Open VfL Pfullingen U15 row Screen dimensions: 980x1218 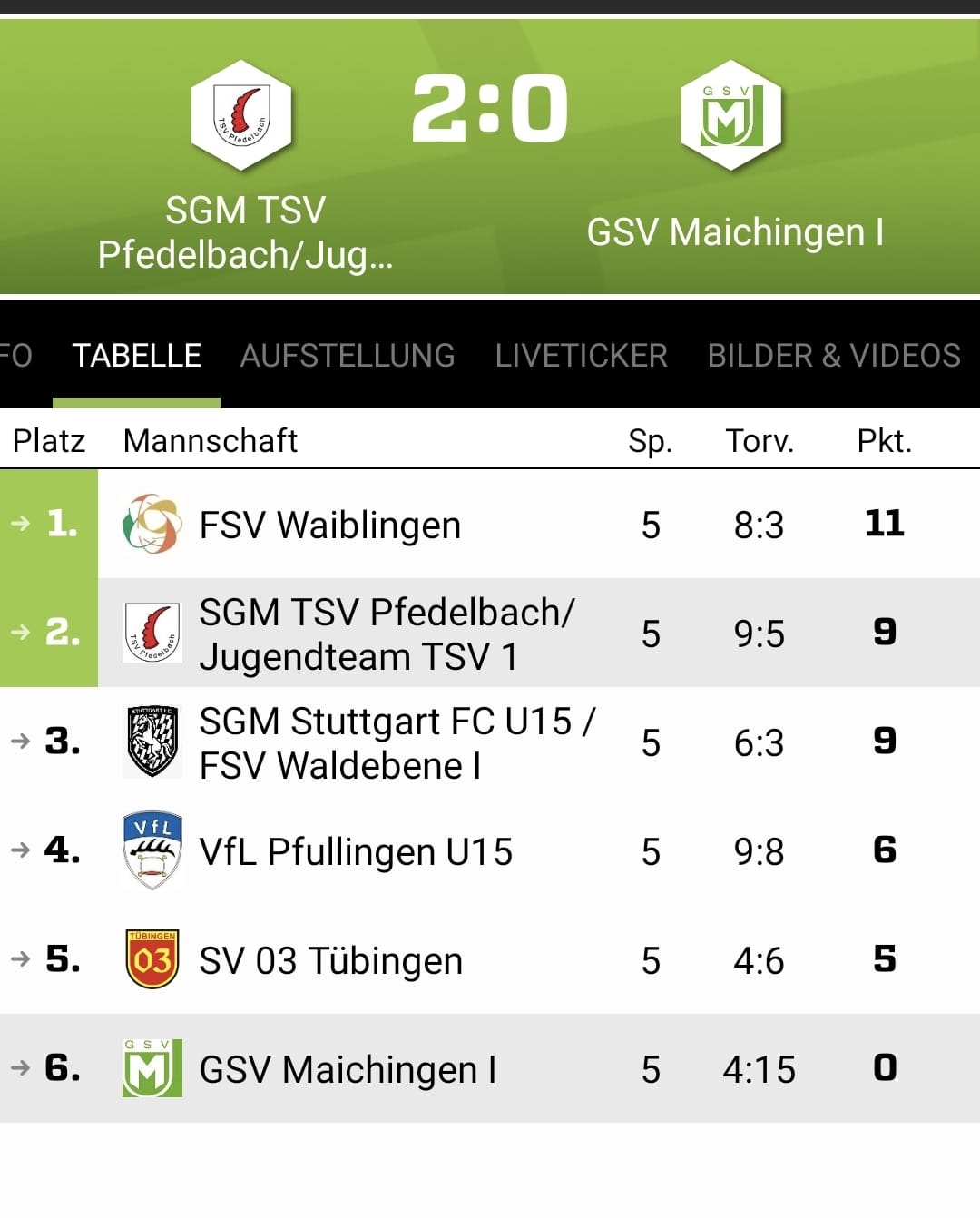click(490, 851)
